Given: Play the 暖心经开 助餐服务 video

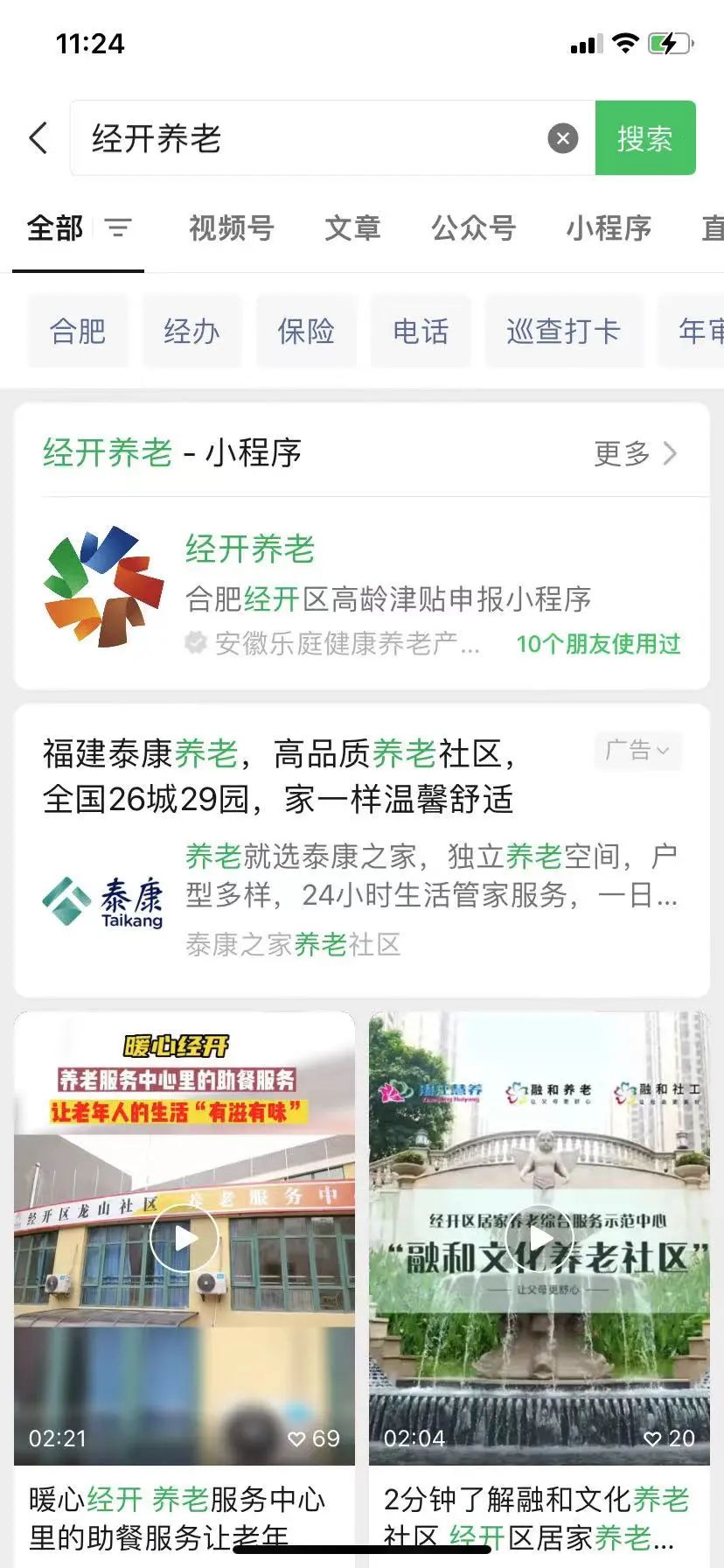Looking at the screenshot, I should point(184,1238).
